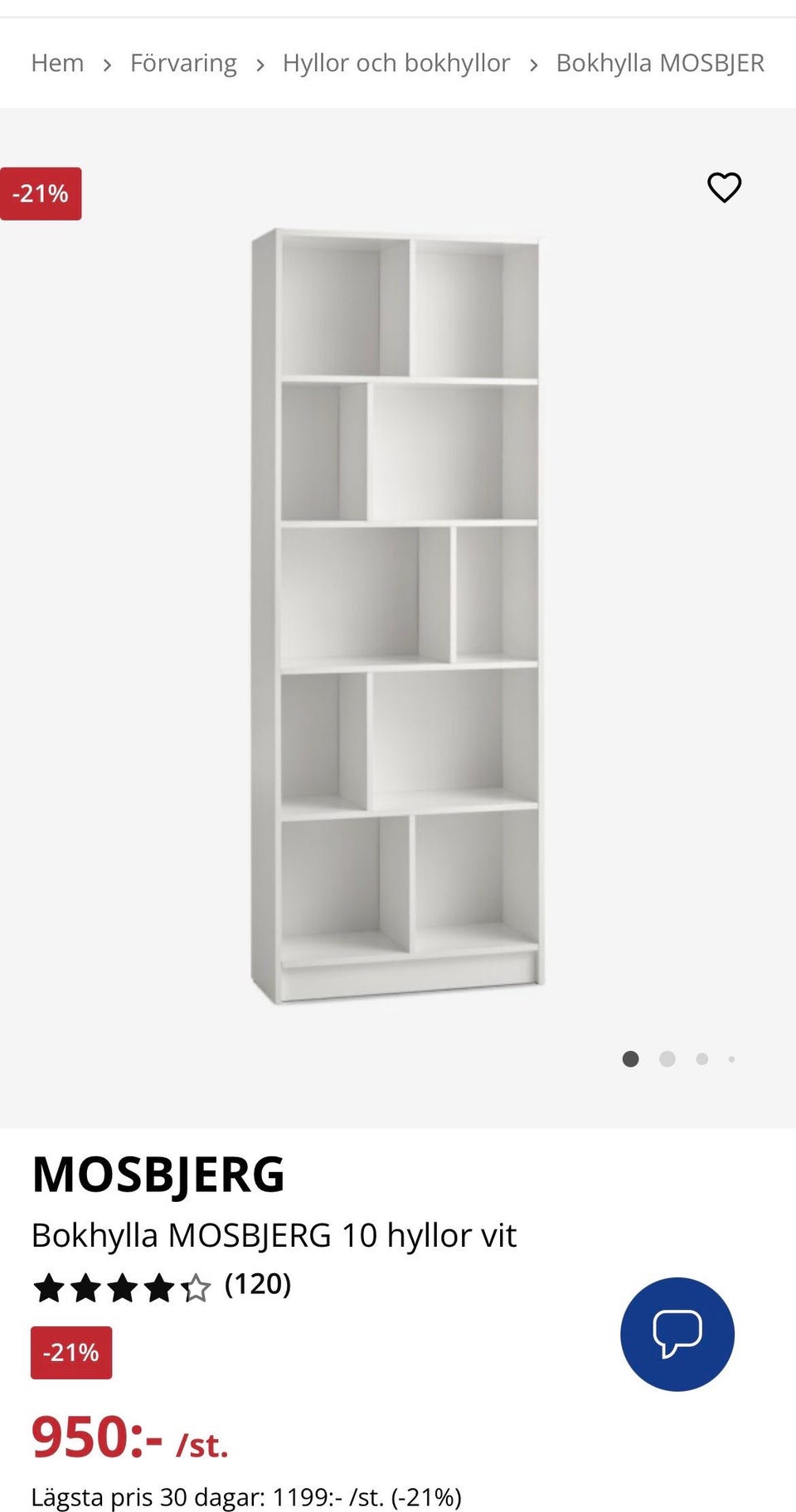Screen dimensions: 796x1512
Task: Enlarge the white bookshelf product image
Action: point(397,616)
